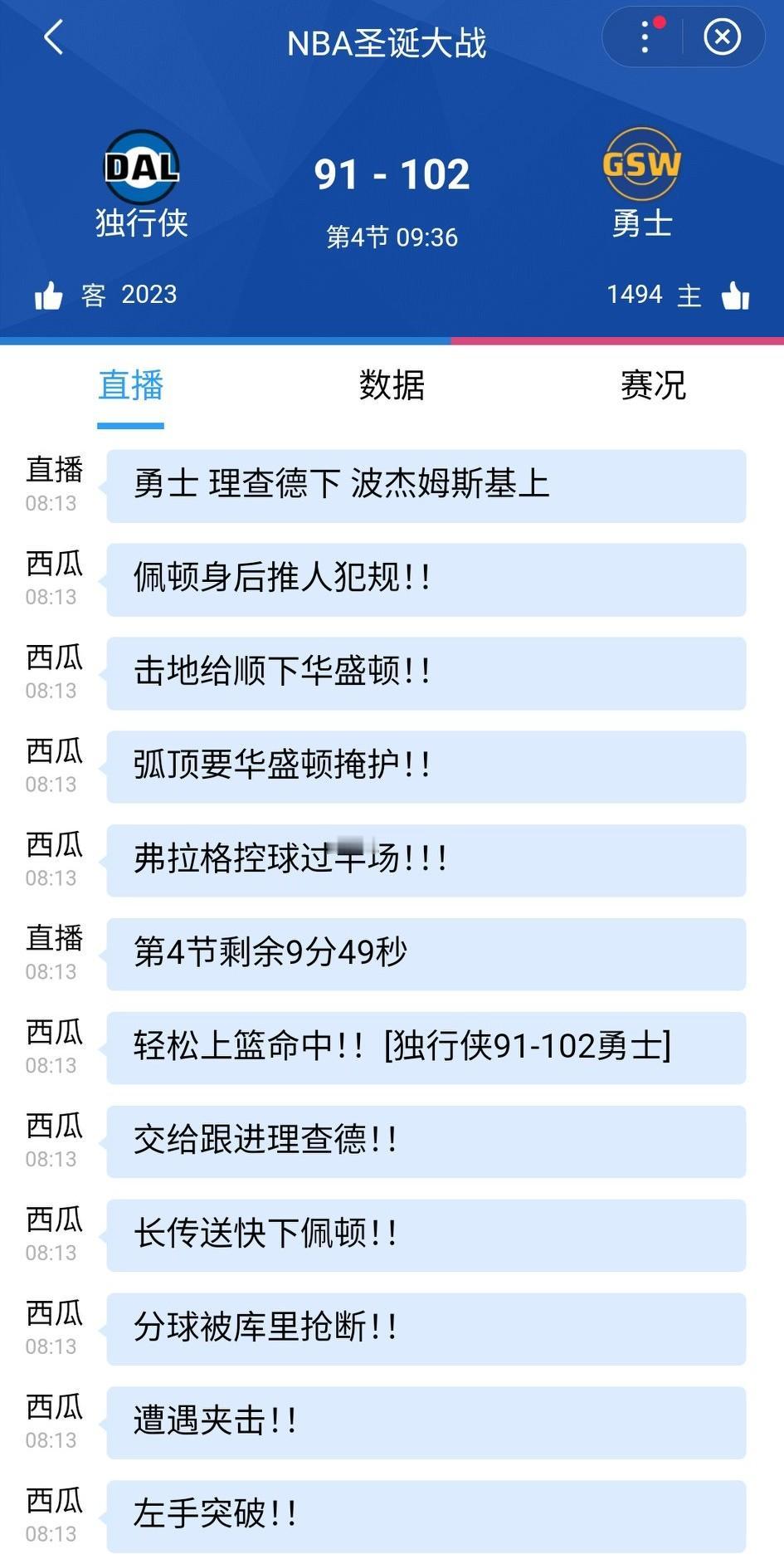Close the match page with the X icon

[x=721, y=37]
